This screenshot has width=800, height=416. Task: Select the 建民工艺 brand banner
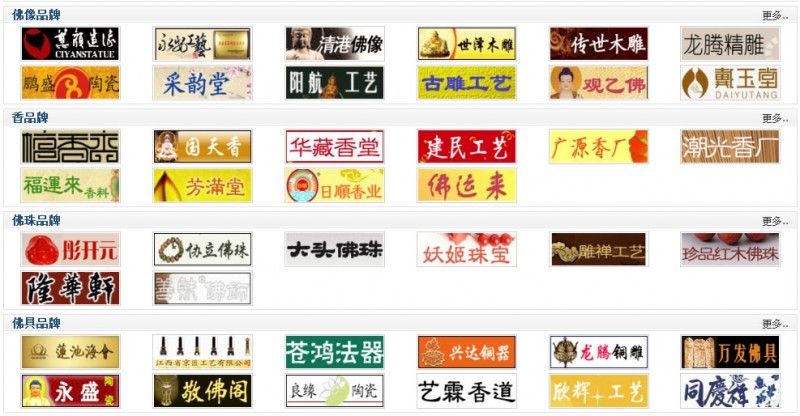[466, 147]
